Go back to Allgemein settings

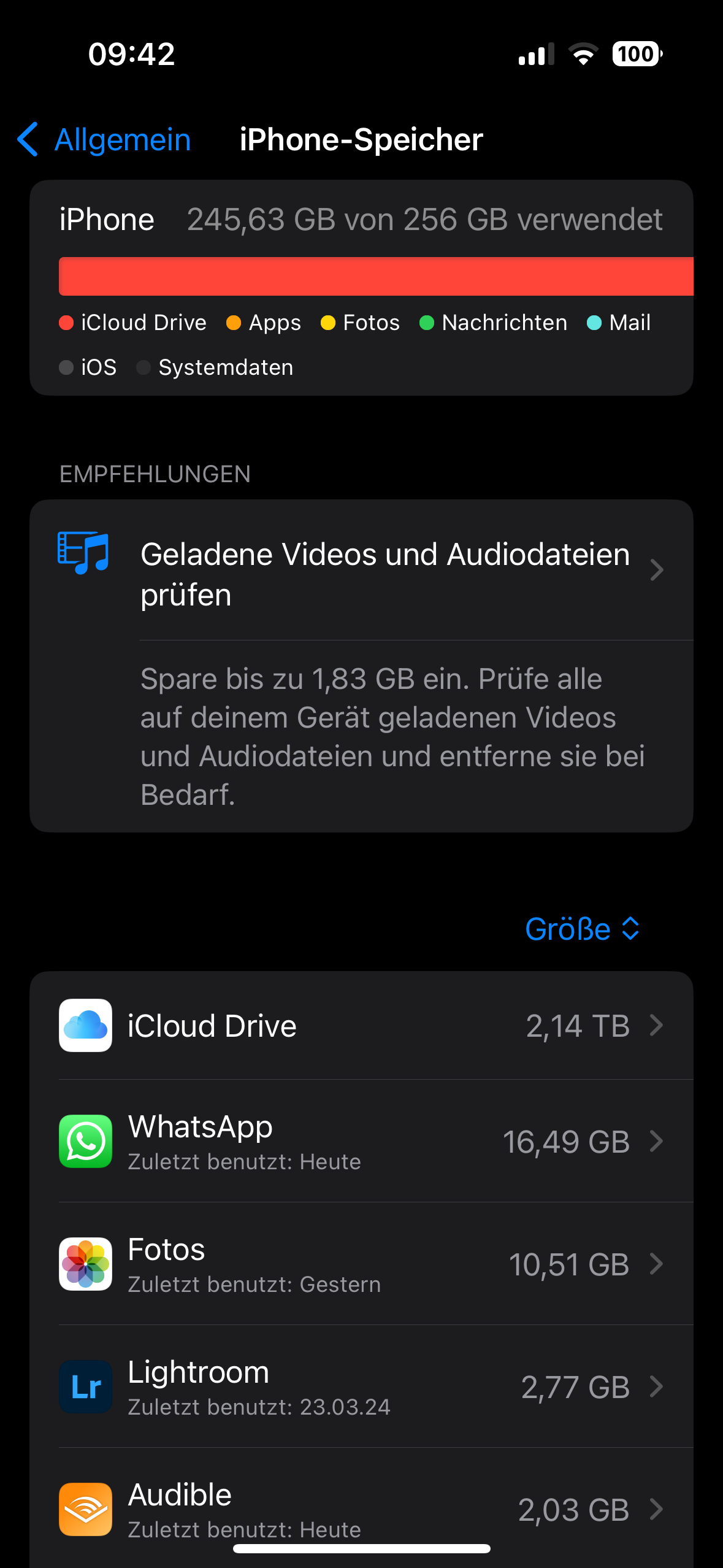(104, 140)
